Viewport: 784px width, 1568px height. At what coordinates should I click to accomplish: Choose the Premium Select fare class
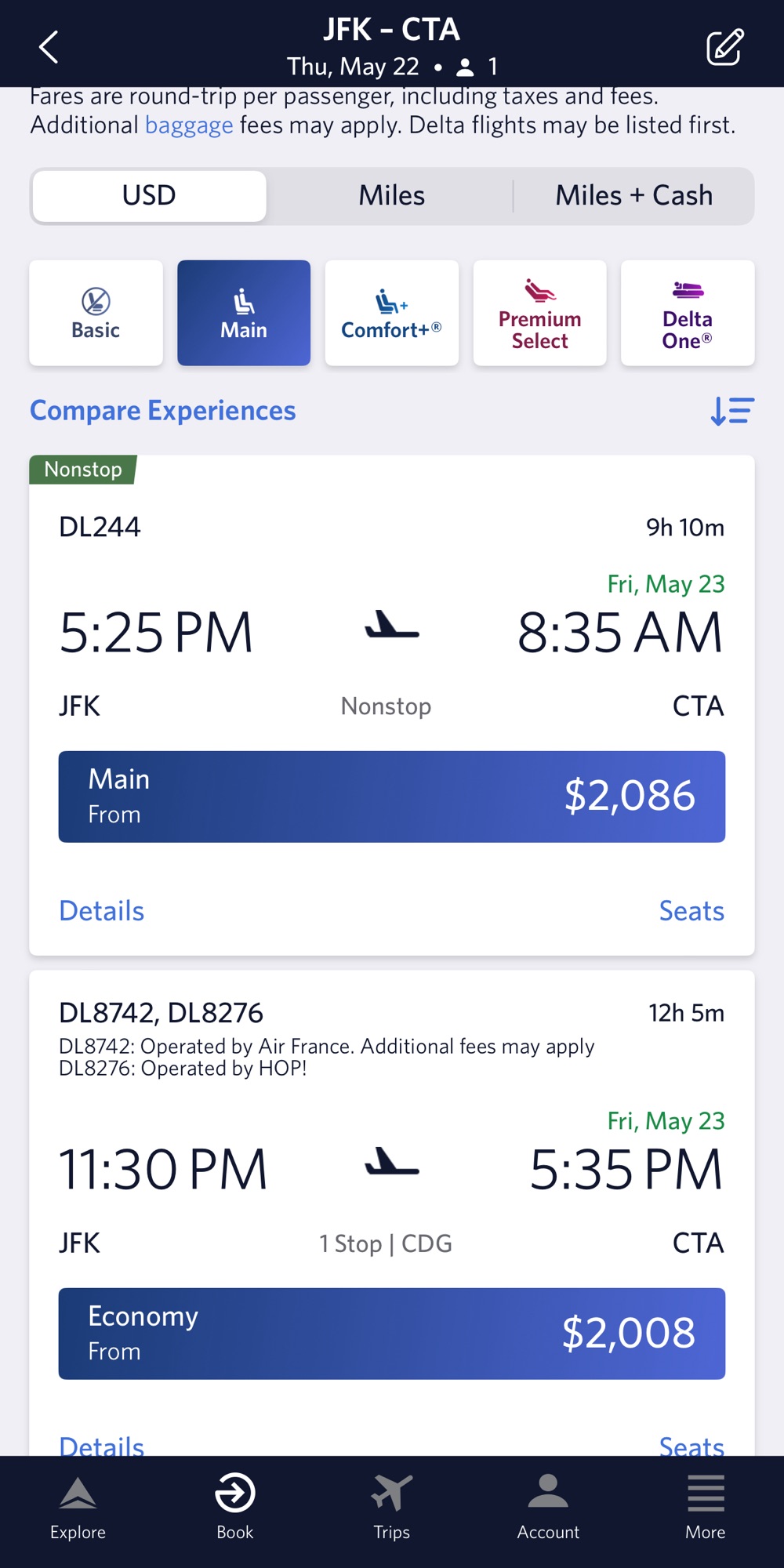539,313
